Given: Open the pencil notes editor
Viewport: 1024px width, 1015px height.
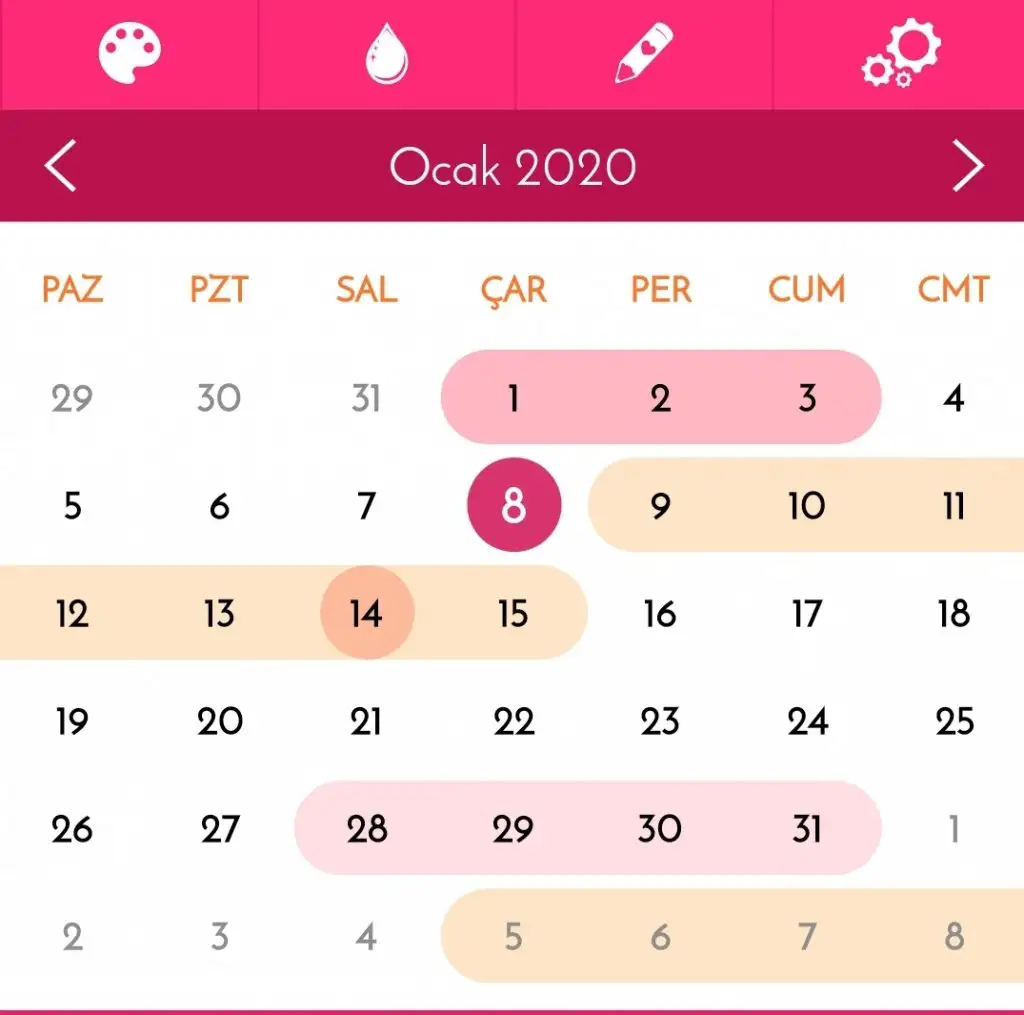Looking at the screenshot, I should click(644, 54).
